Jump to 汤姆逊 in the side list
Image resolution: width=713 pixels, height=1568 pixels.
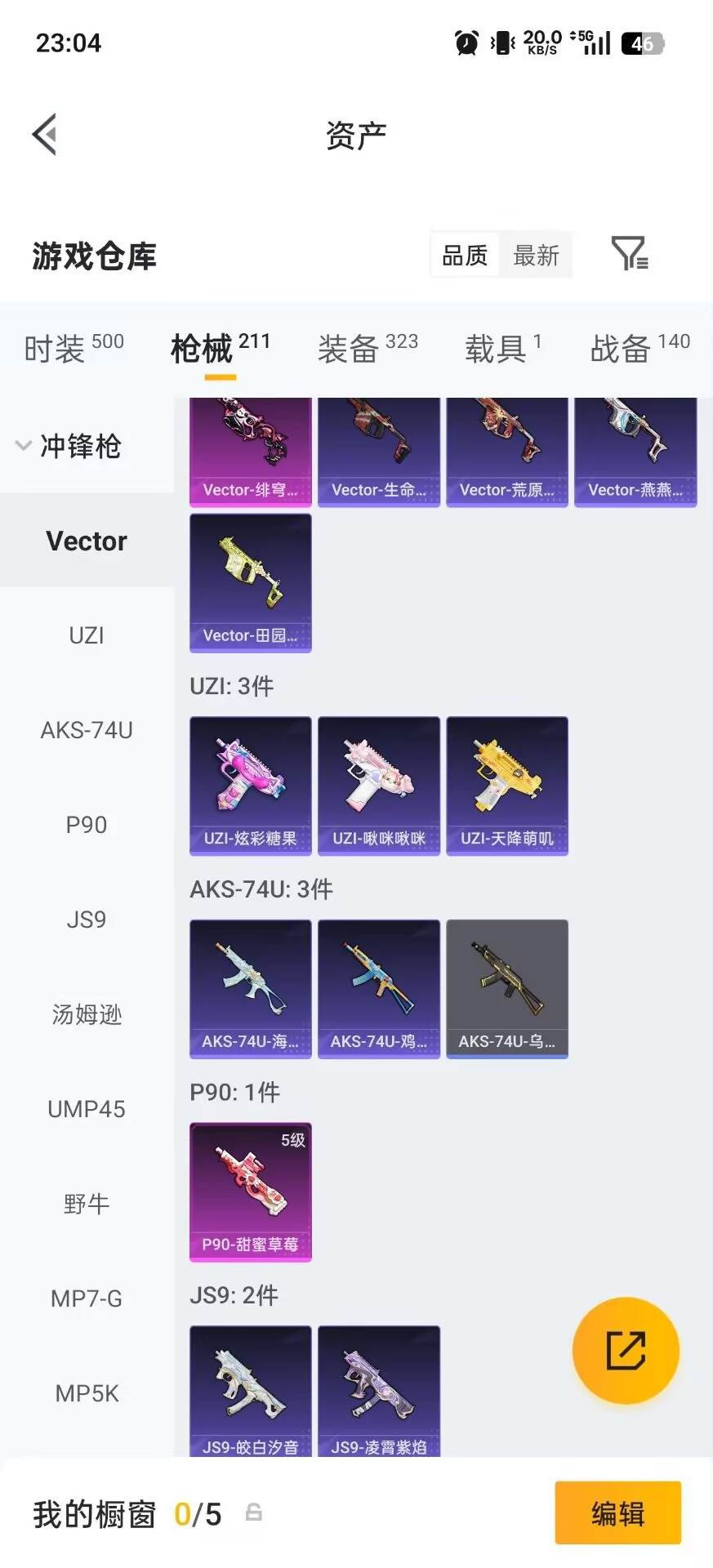pyautogui.click(x=87, y=1014)
